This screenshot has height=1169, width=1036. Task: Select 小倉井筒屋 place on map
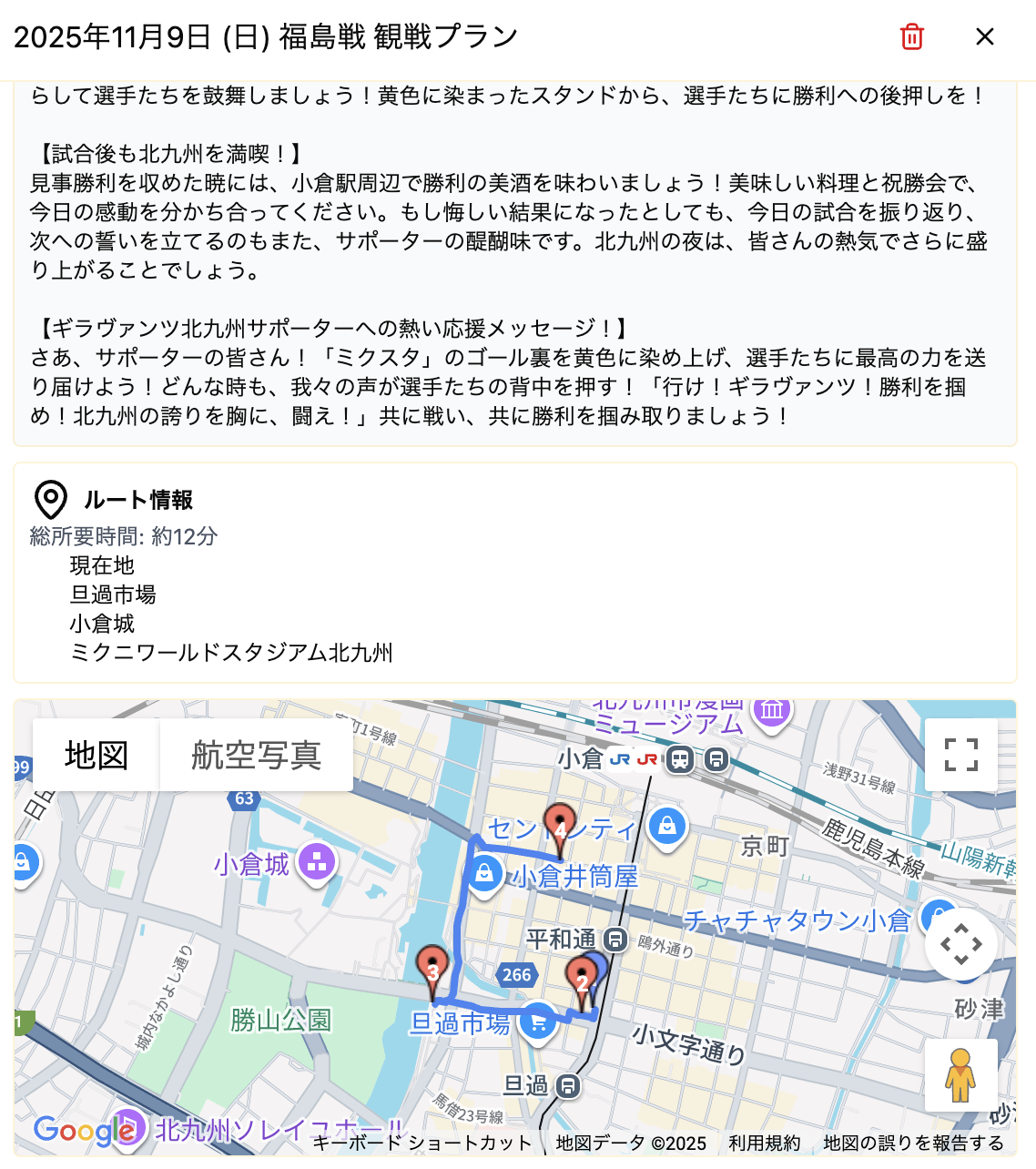(x=484, y=874)
